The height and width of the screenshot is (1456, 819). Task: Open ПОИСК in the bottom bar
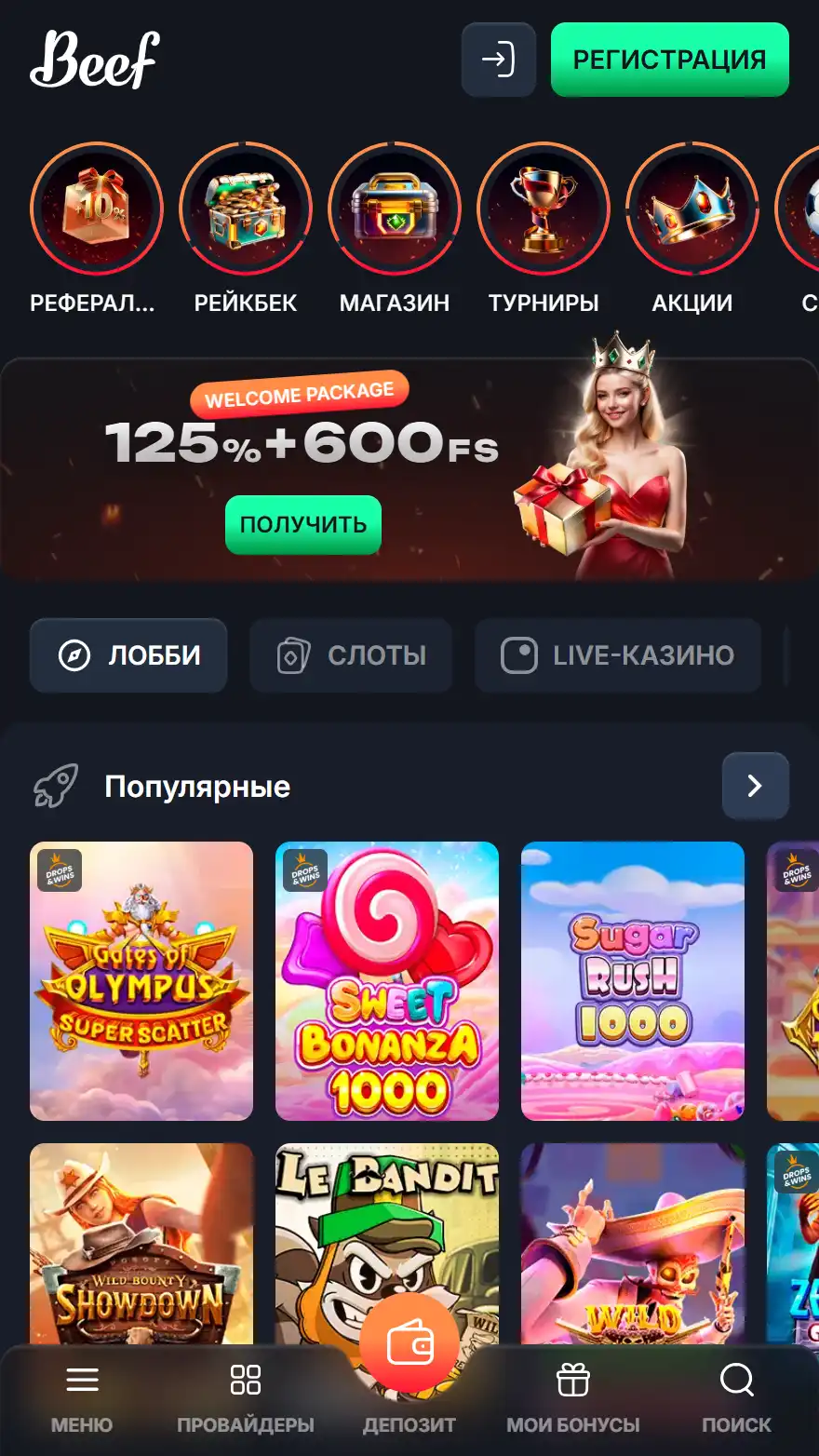[736, 1396]
